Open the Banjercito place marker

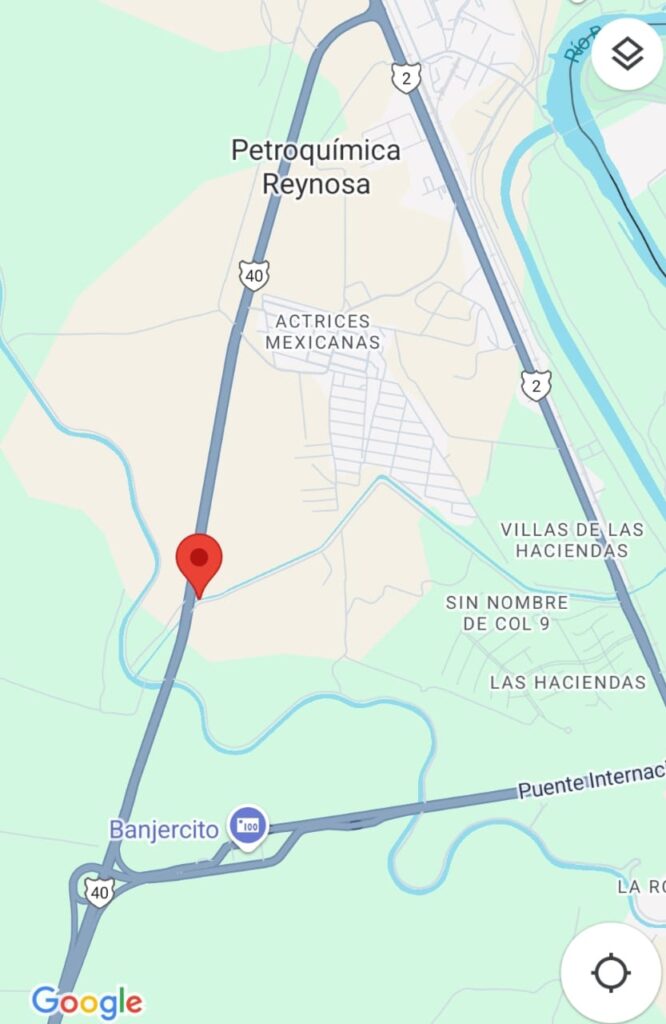pos(248,826)
